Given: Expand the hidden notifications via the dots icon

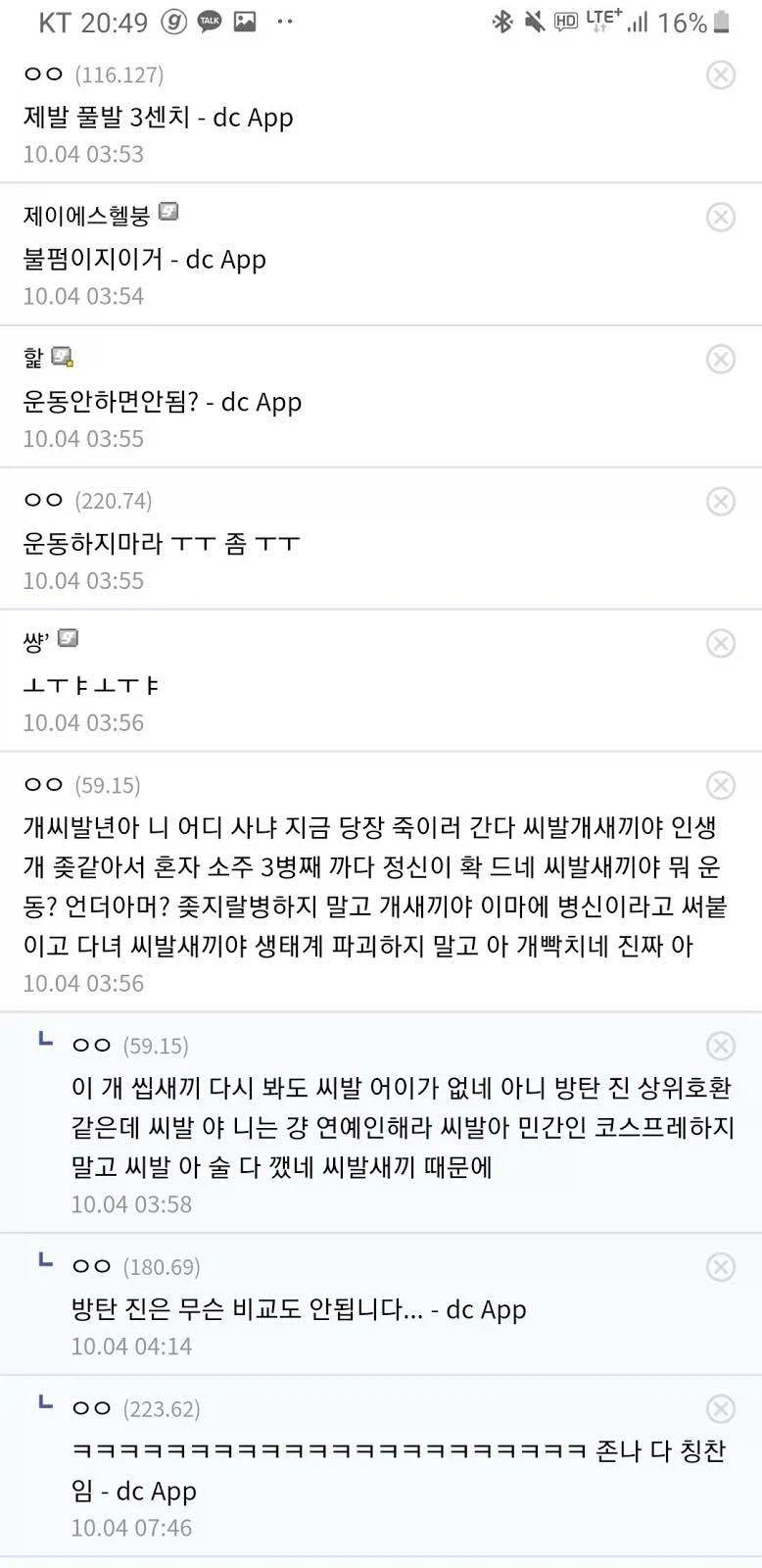Looking at the screenshot, I should pyautogui.click(x=285, y=21).
